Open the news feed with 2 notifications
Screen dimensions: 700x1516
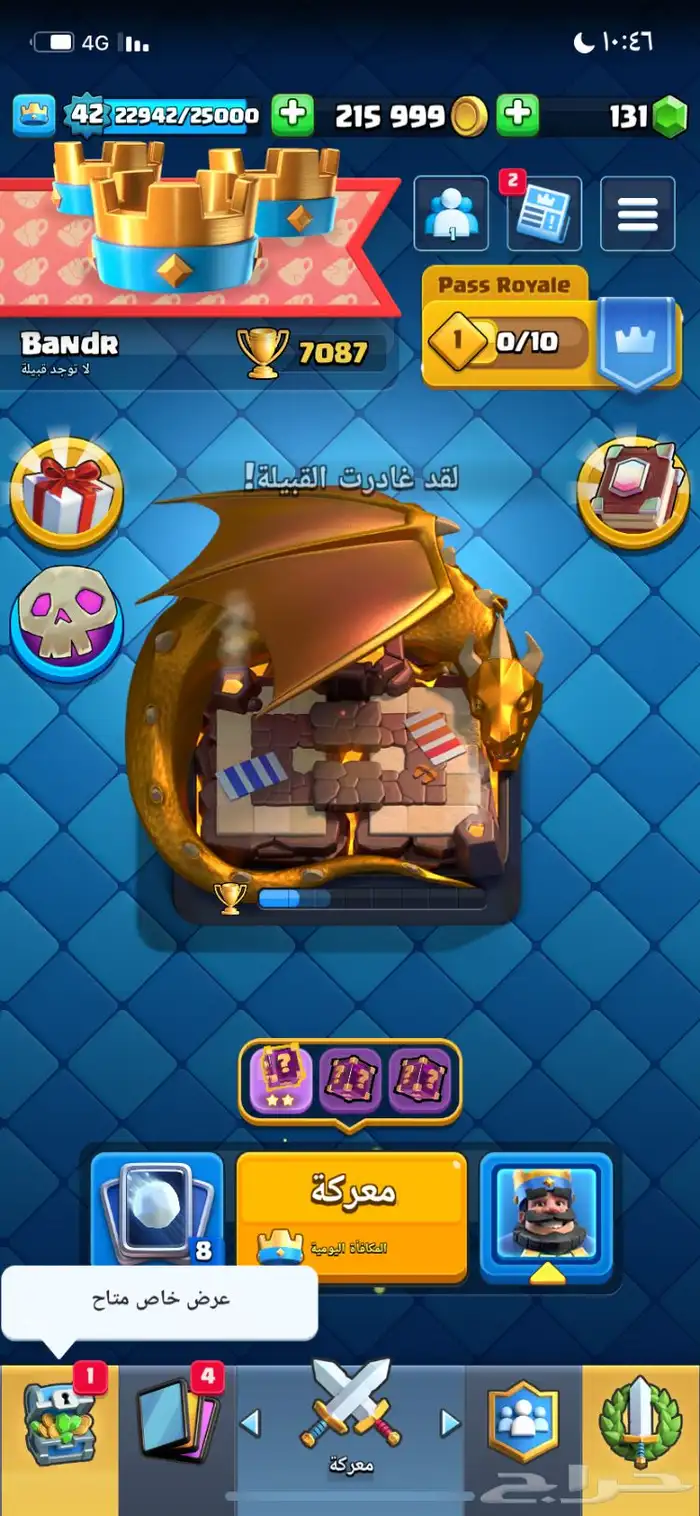pos(543,214)
